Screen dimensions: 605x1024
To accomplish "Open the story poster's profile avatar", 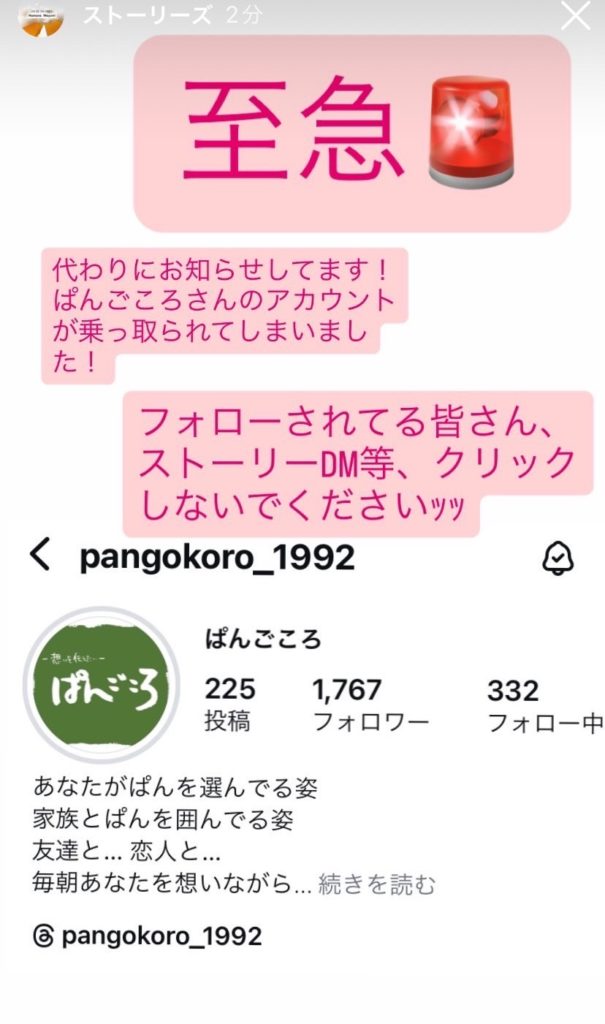I will [43, 17].
